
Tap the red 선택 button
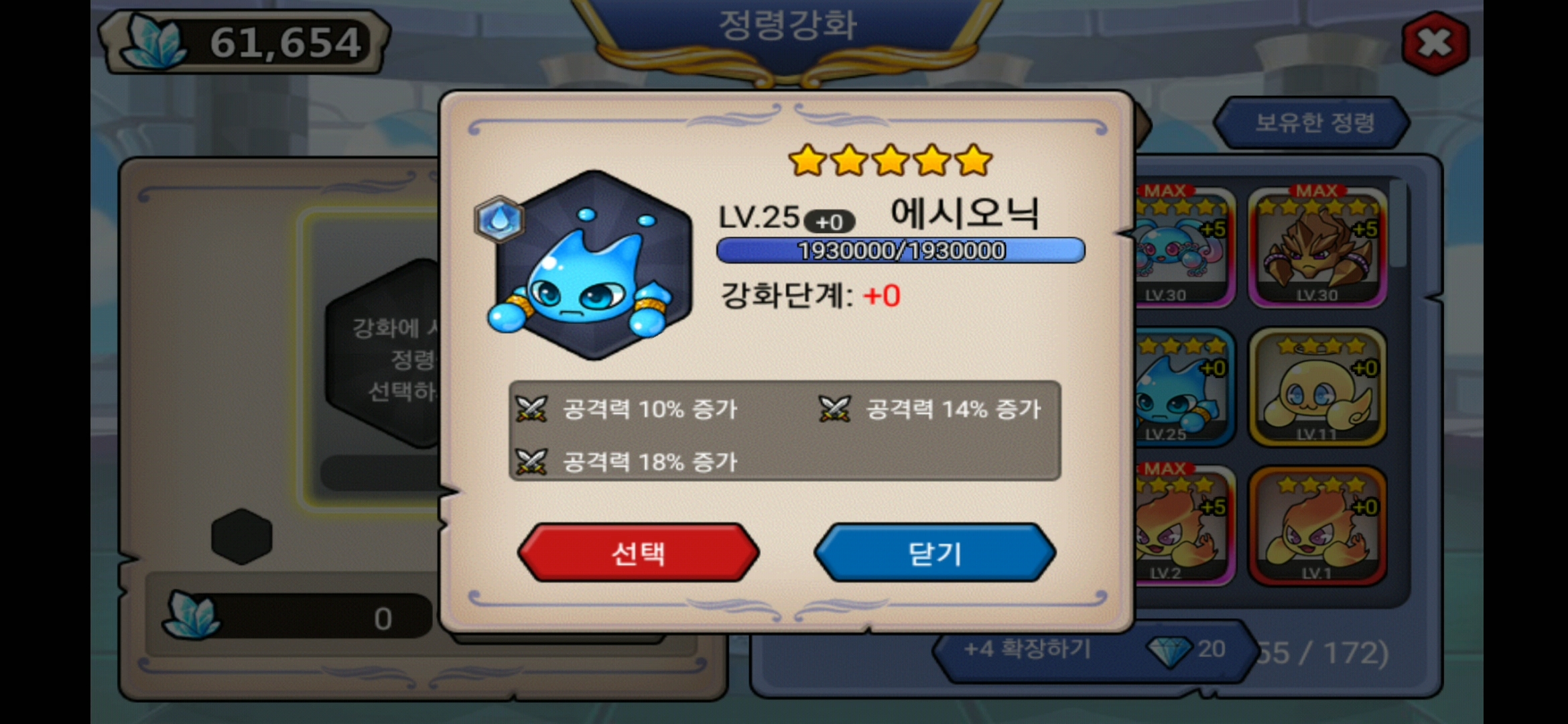point(639,553)
